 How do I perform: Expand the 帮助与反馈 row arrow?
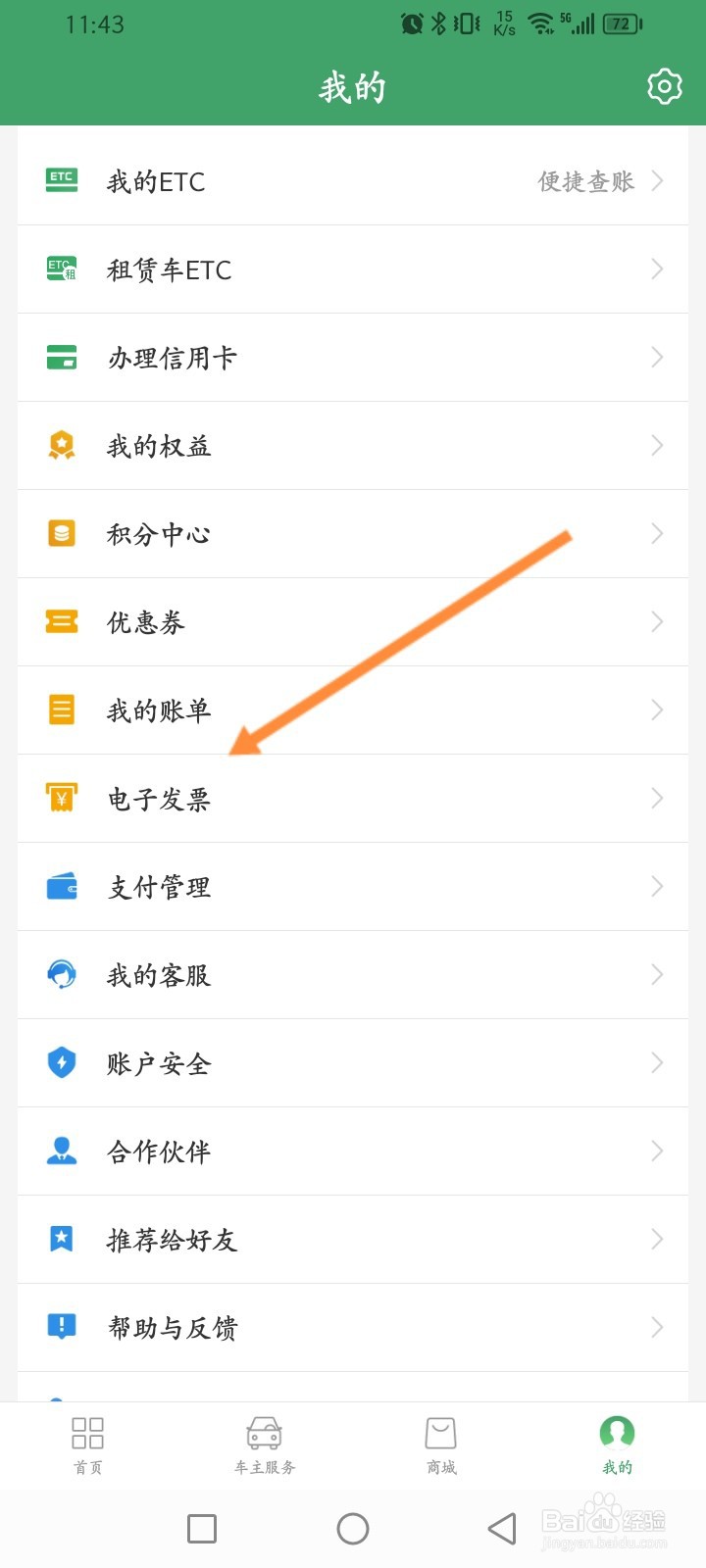click(x=656, y=1327)
